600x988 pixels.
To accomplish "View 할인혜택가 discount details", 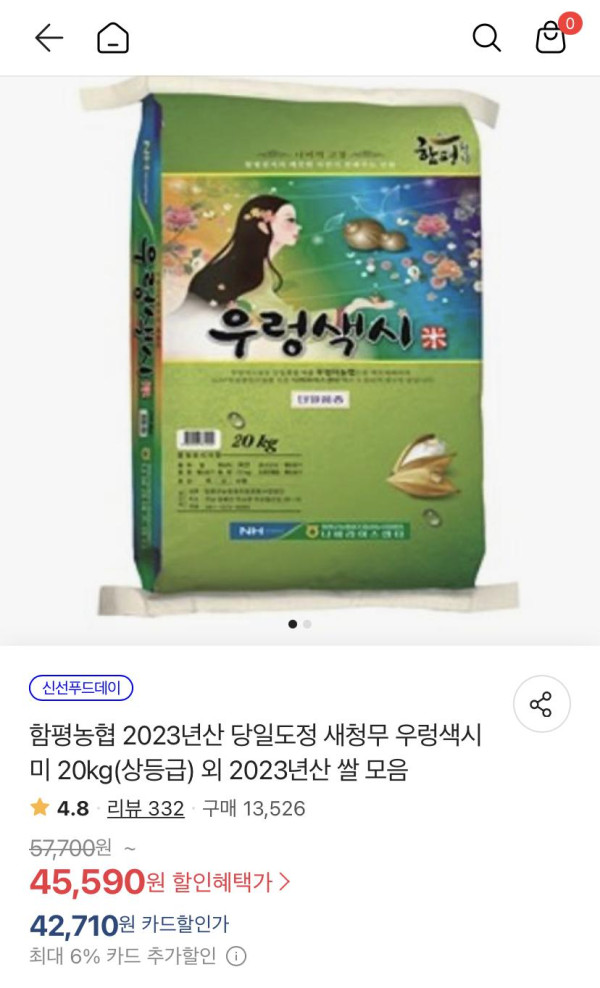I will click(x=232, y=882).
